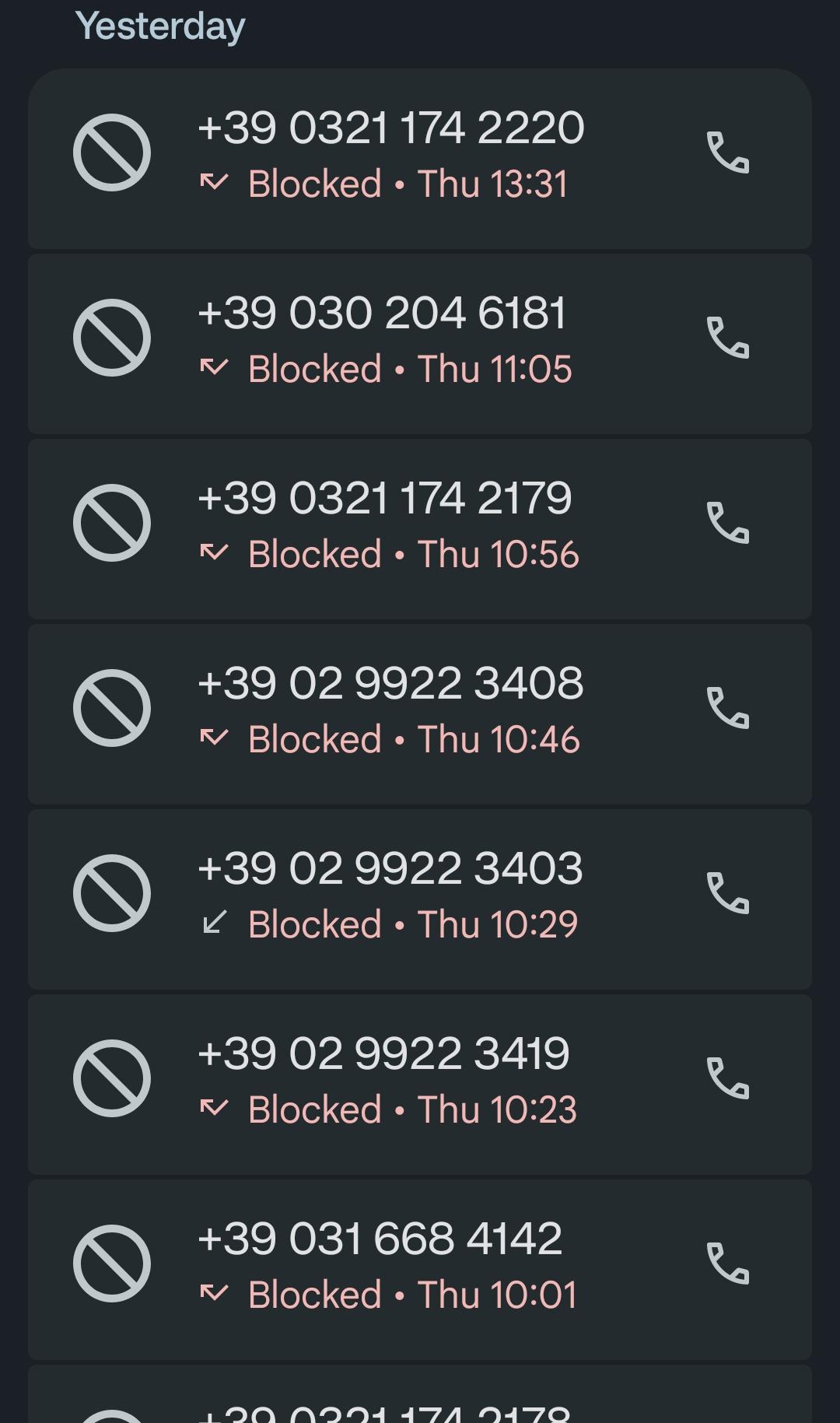Call +39 02 9922 3408
This screenshot has width=840, height=1423.
coord(728,708)
